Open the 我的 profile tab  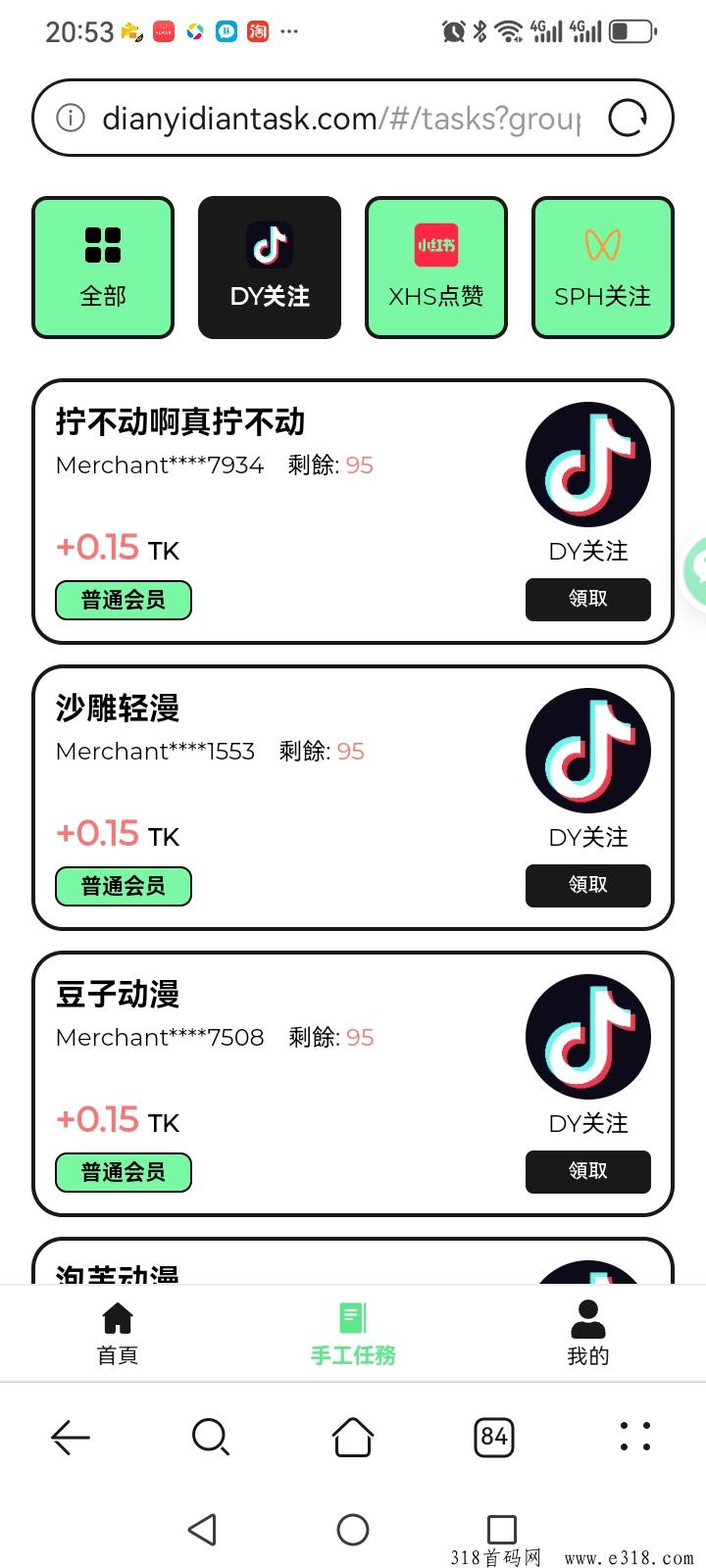[x=588, y=1334]
